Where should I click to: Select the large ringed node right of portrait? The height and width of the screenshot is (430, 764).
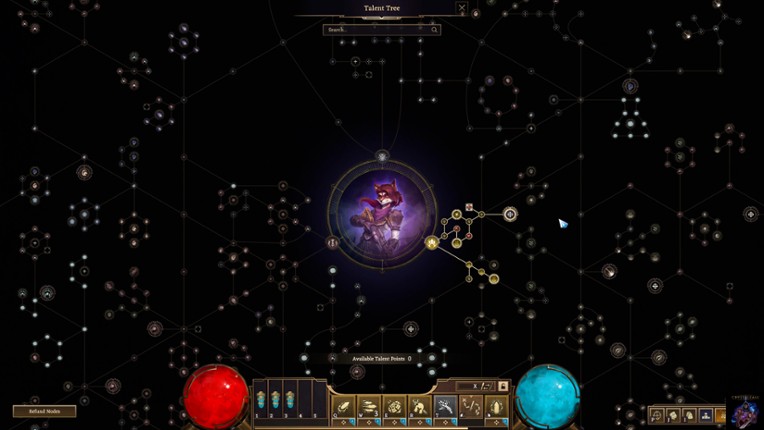(510, 214)
